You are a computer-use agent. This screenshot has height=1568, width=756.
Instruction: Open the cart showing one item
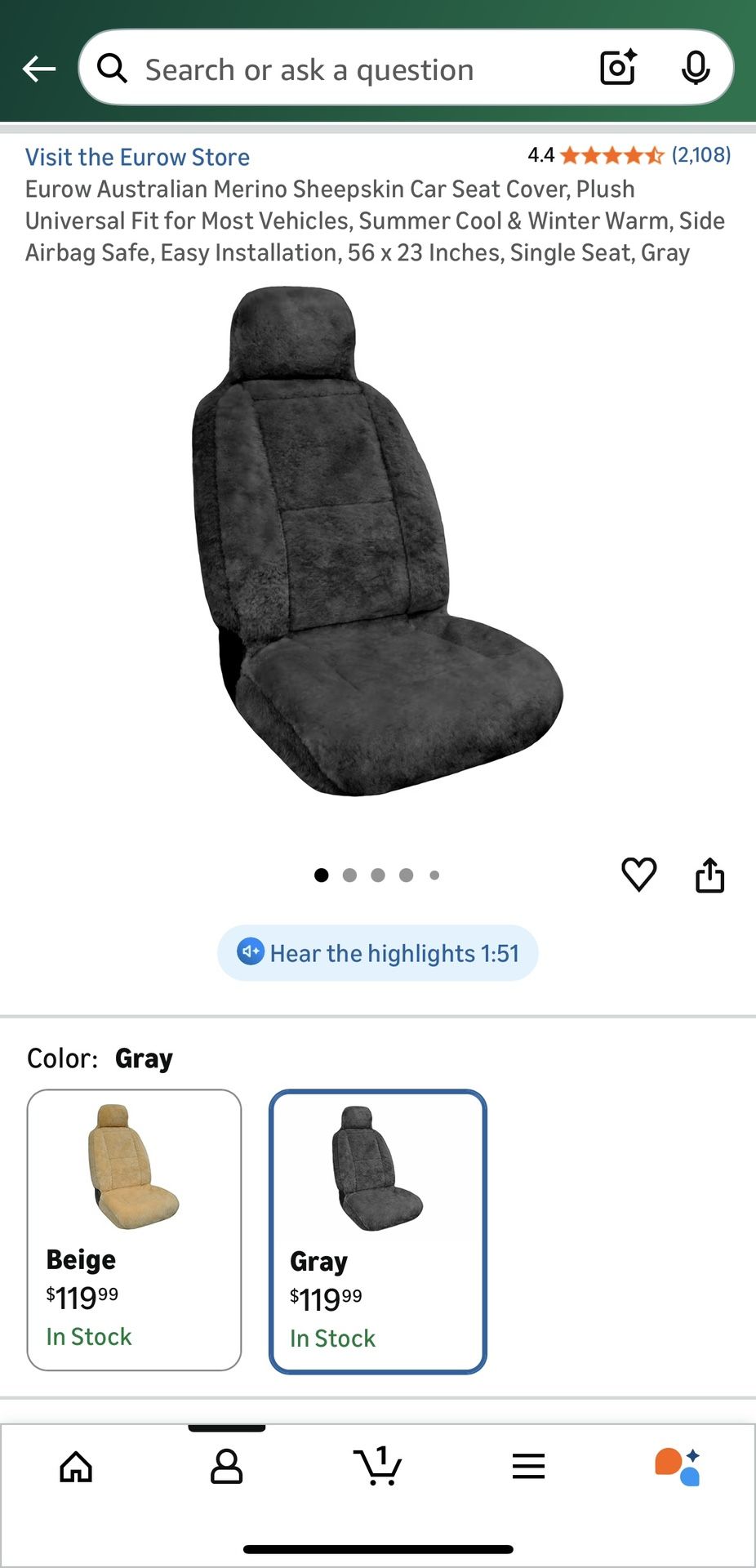[377, 1466]
